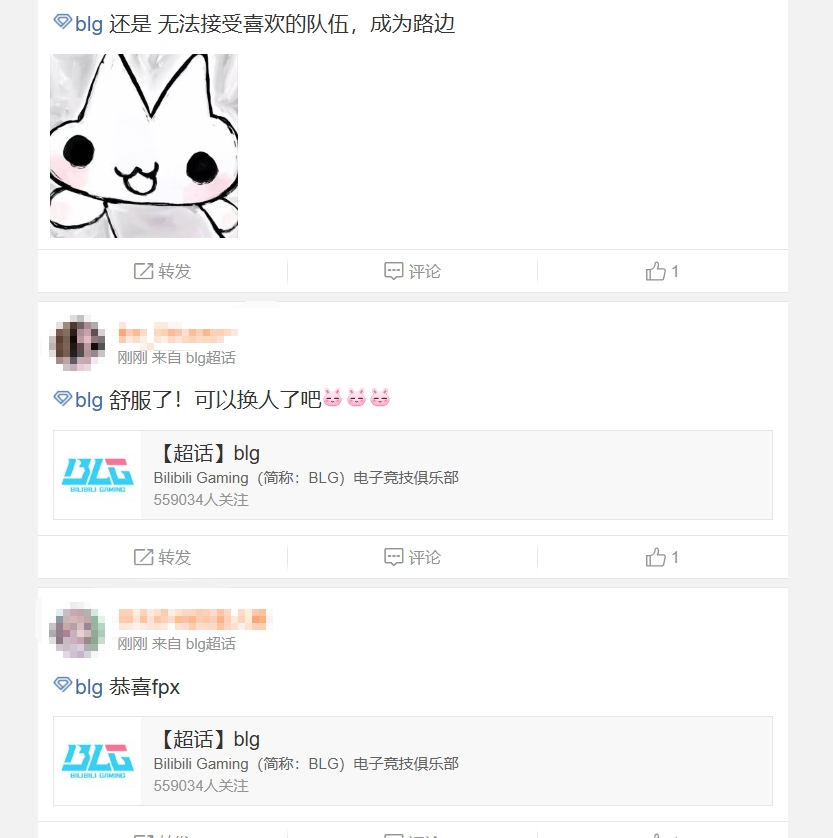Comment on the "舒服了！可以换人了吧" post
The height and width of the screenshot is (838, 833).
(412, 557)
